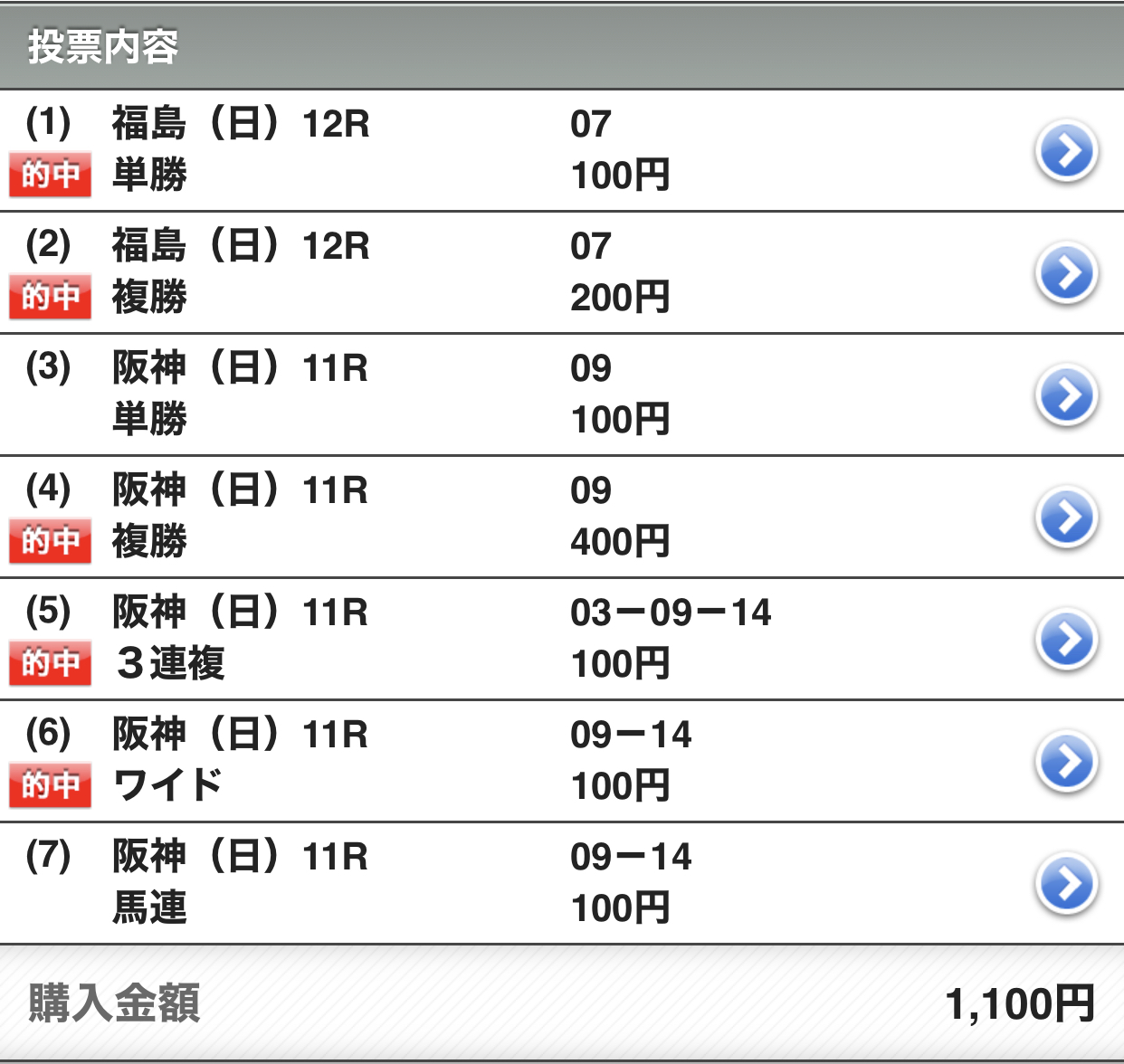
Task: Open bet (1) 福島 12R 単勝 details
Action: [x=1066, y=151]
